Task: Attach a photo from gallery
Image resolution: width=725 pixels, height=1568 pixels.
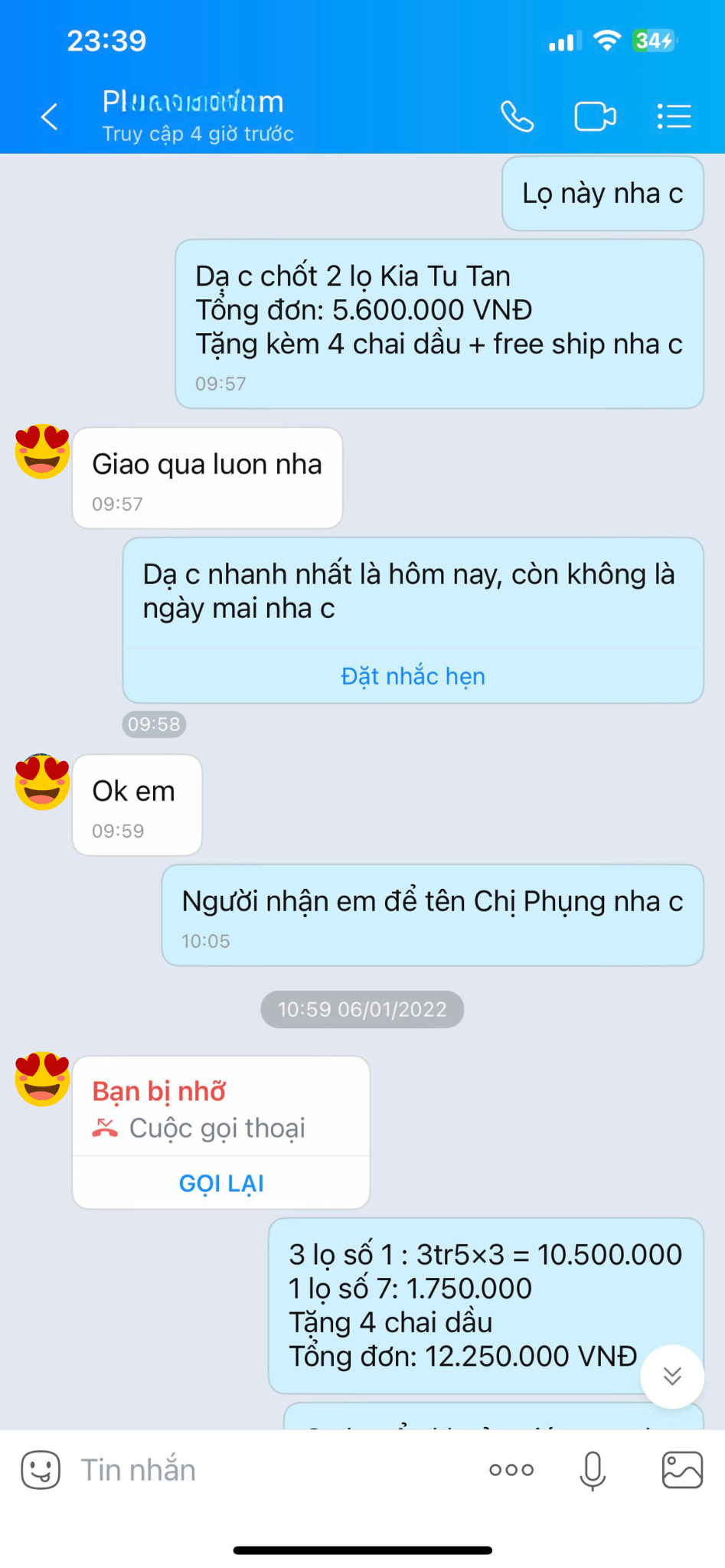Action: click(x=681, y=1469)
